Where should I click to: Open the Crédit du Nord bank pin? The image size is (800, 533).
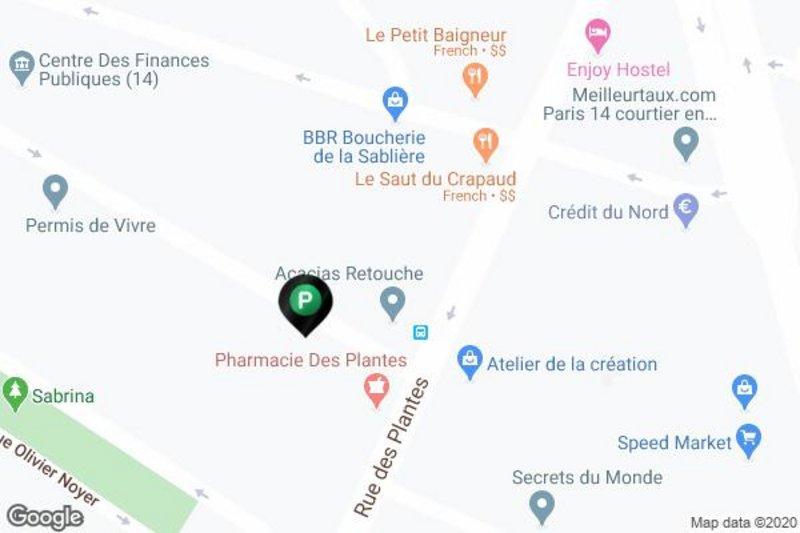[686, 209]
